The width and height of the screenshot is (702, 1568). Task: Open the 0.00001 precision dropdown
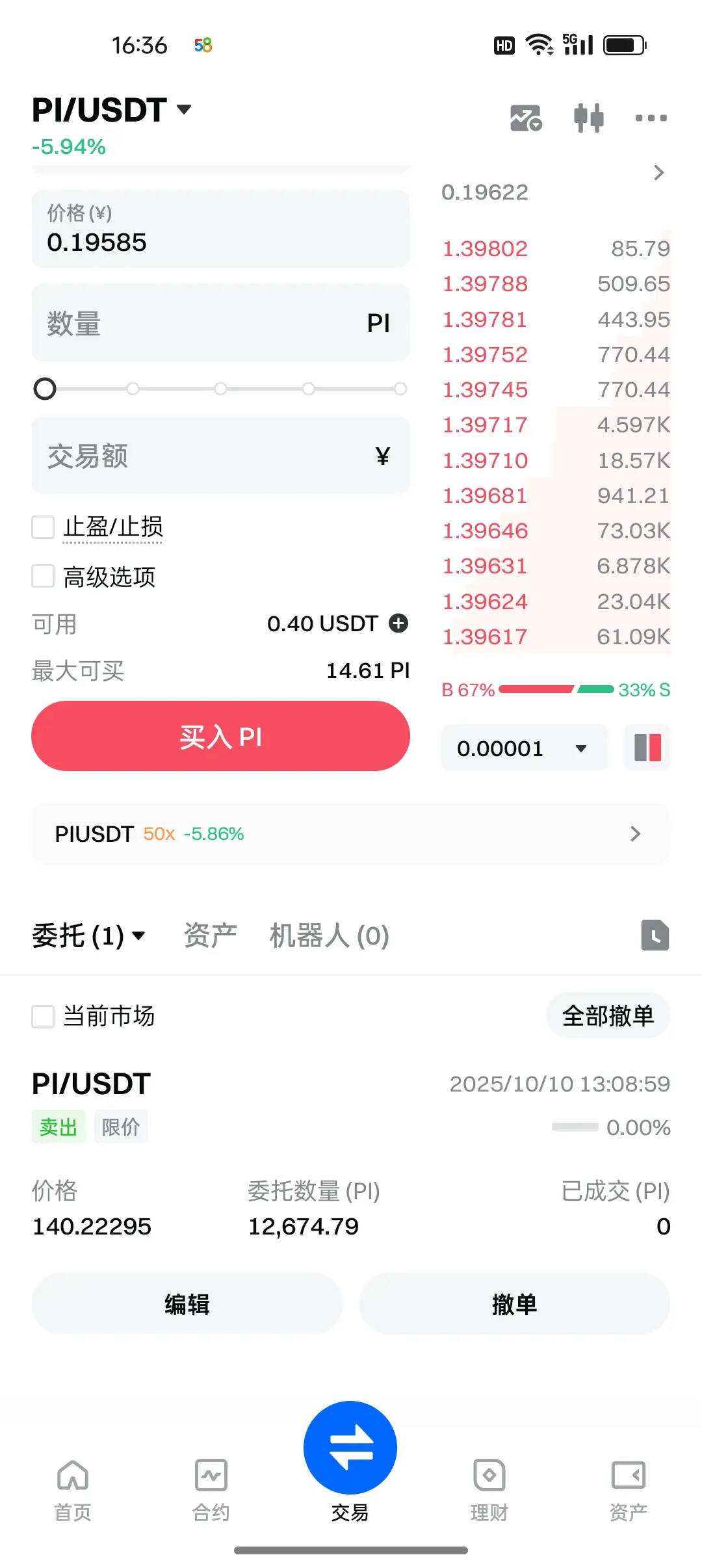point(525,748)
